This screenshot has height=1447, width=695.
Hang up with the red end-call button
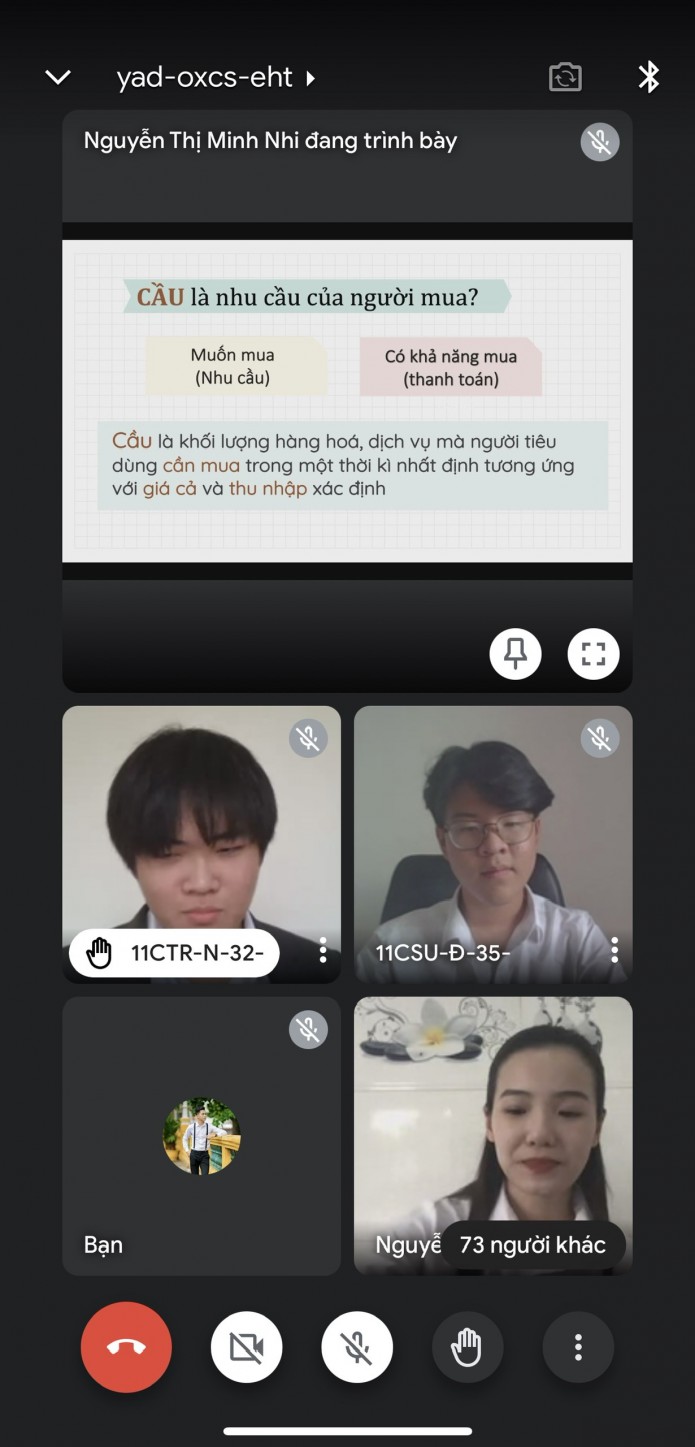point(126,1347)
